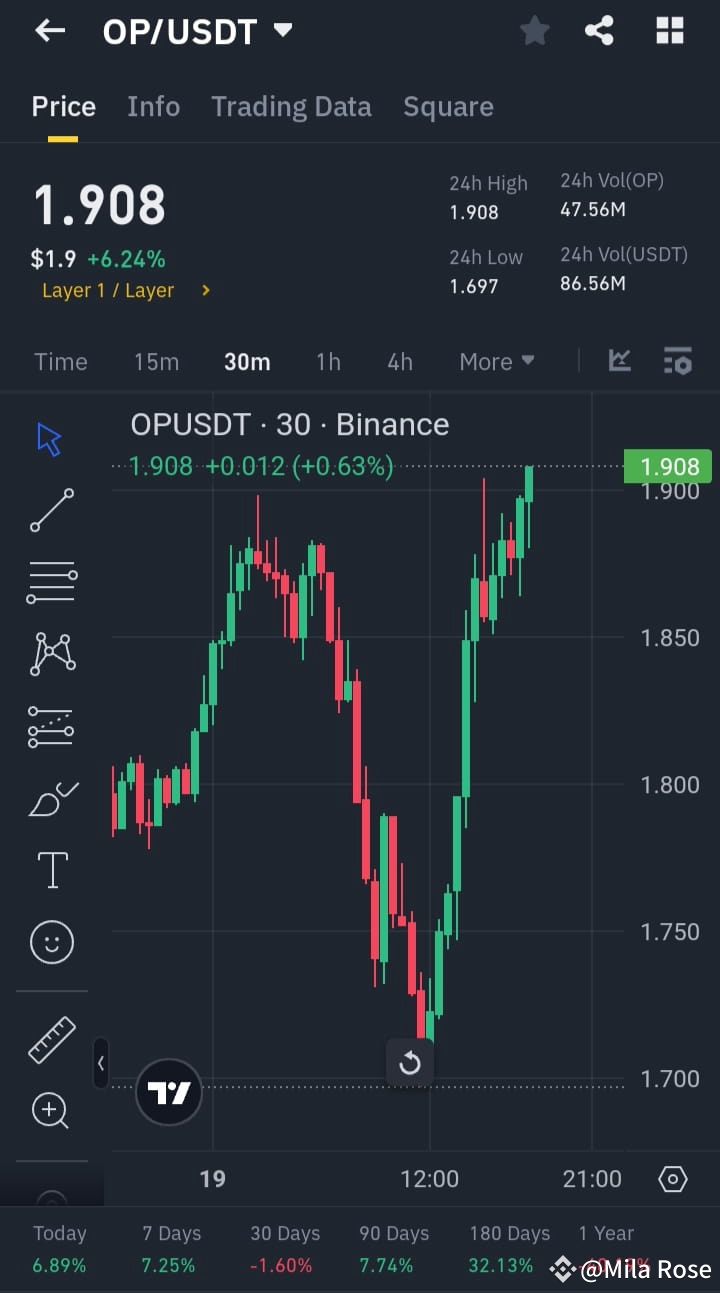Select the text annotation tool
Screen dimensions: 720x1293
51,869
